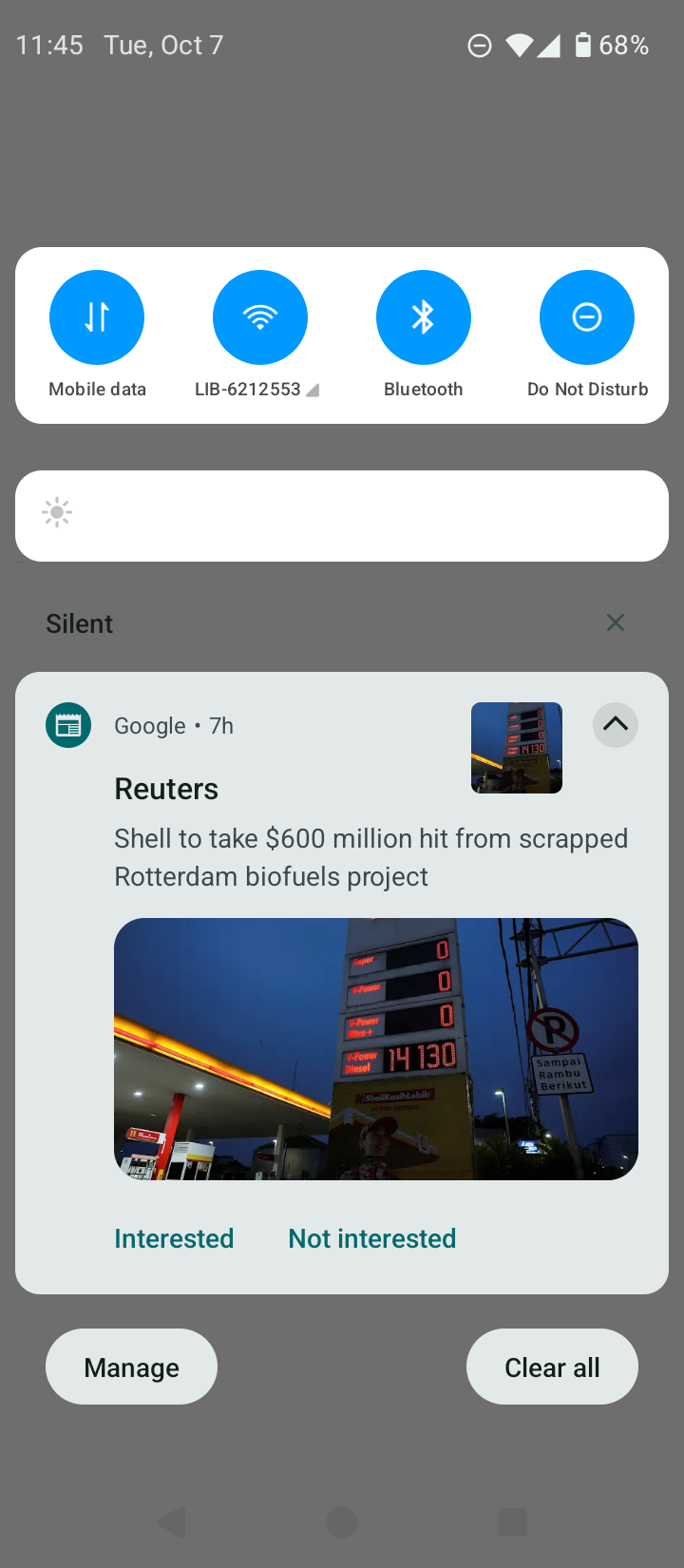Viewport: 684px width, 1568px height.
Task: Tap the brightness slider bar
Action: 342,516
